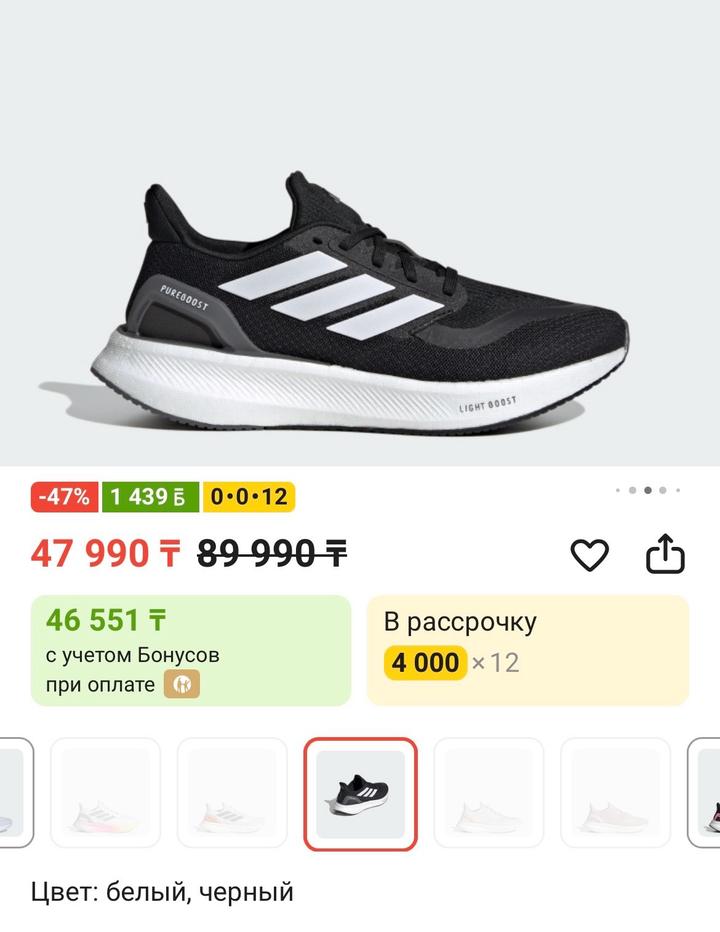Open sharing options via the share icon

666,551
